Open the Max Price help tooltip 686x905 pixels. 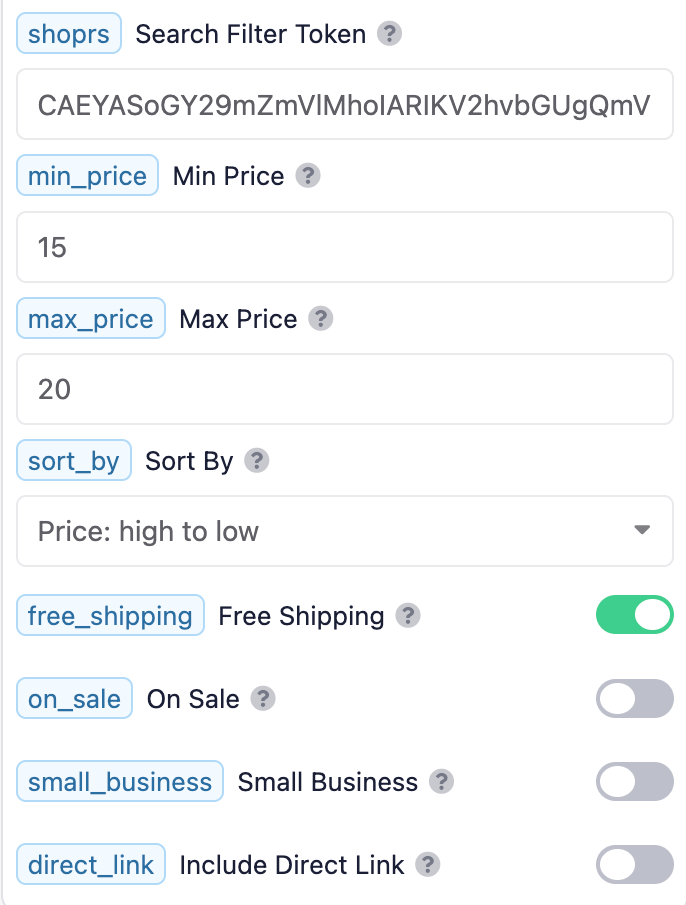click(320, 319)
